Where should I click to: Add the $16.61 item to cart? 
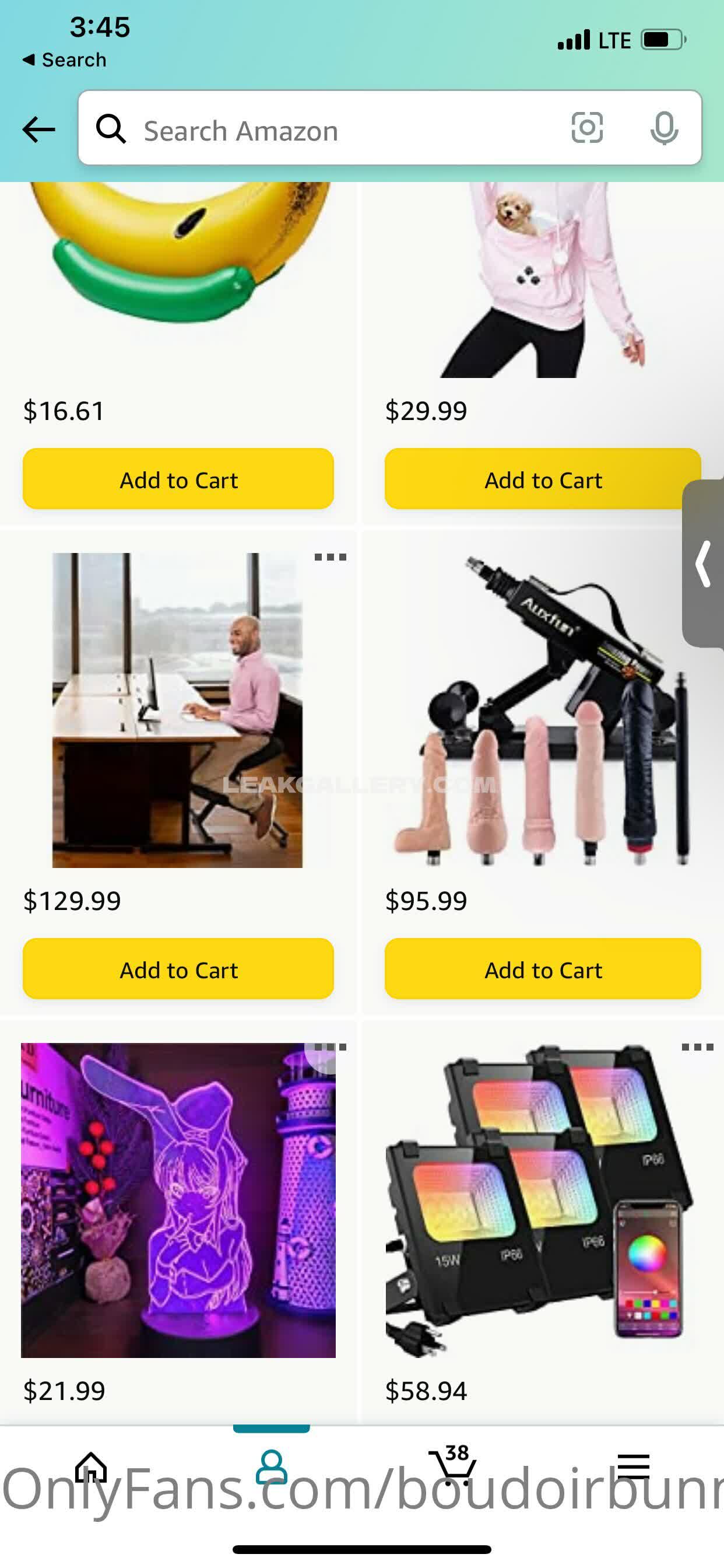(178, 479)
